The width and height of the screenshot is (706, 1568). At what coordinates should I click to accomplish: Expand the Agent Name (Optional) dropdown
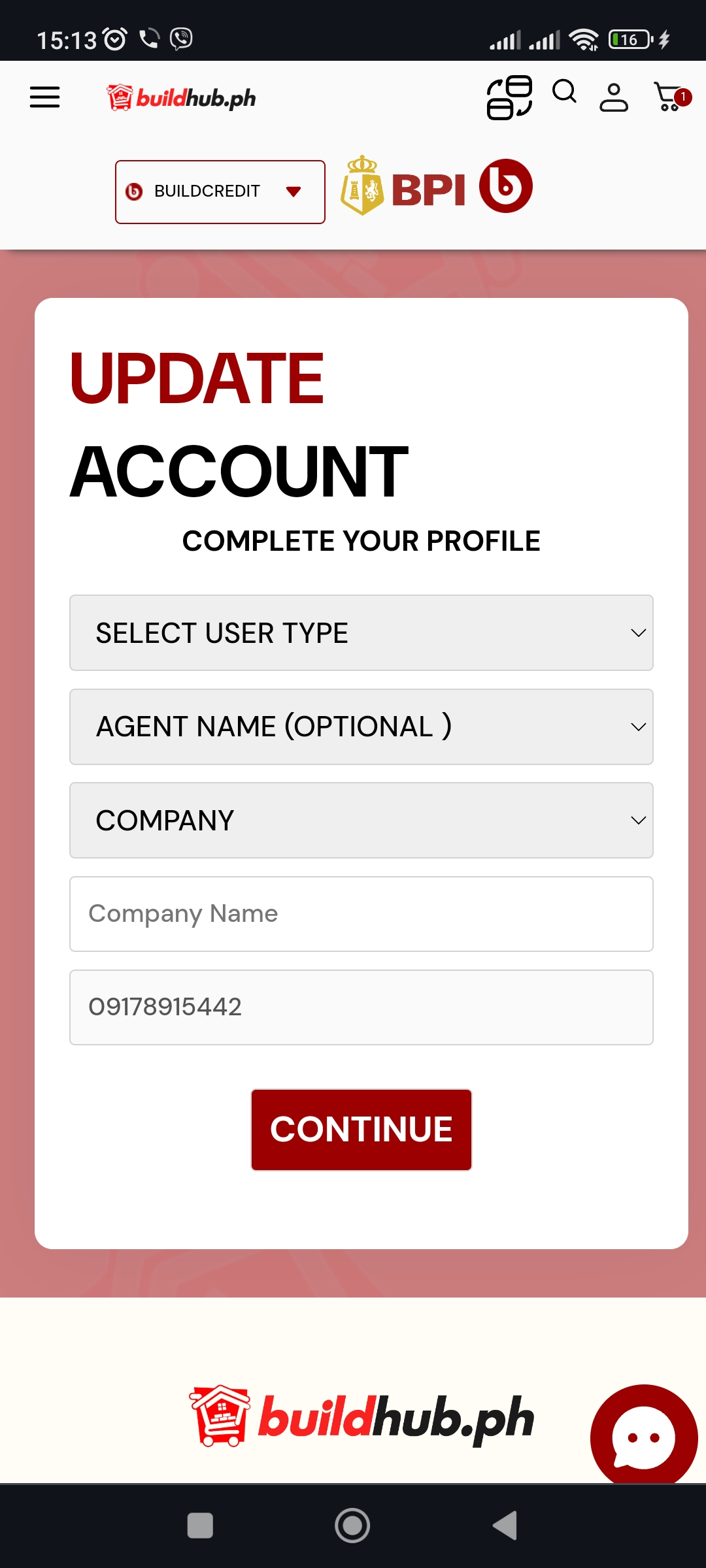pyautogui.click(x=361, y=727)
